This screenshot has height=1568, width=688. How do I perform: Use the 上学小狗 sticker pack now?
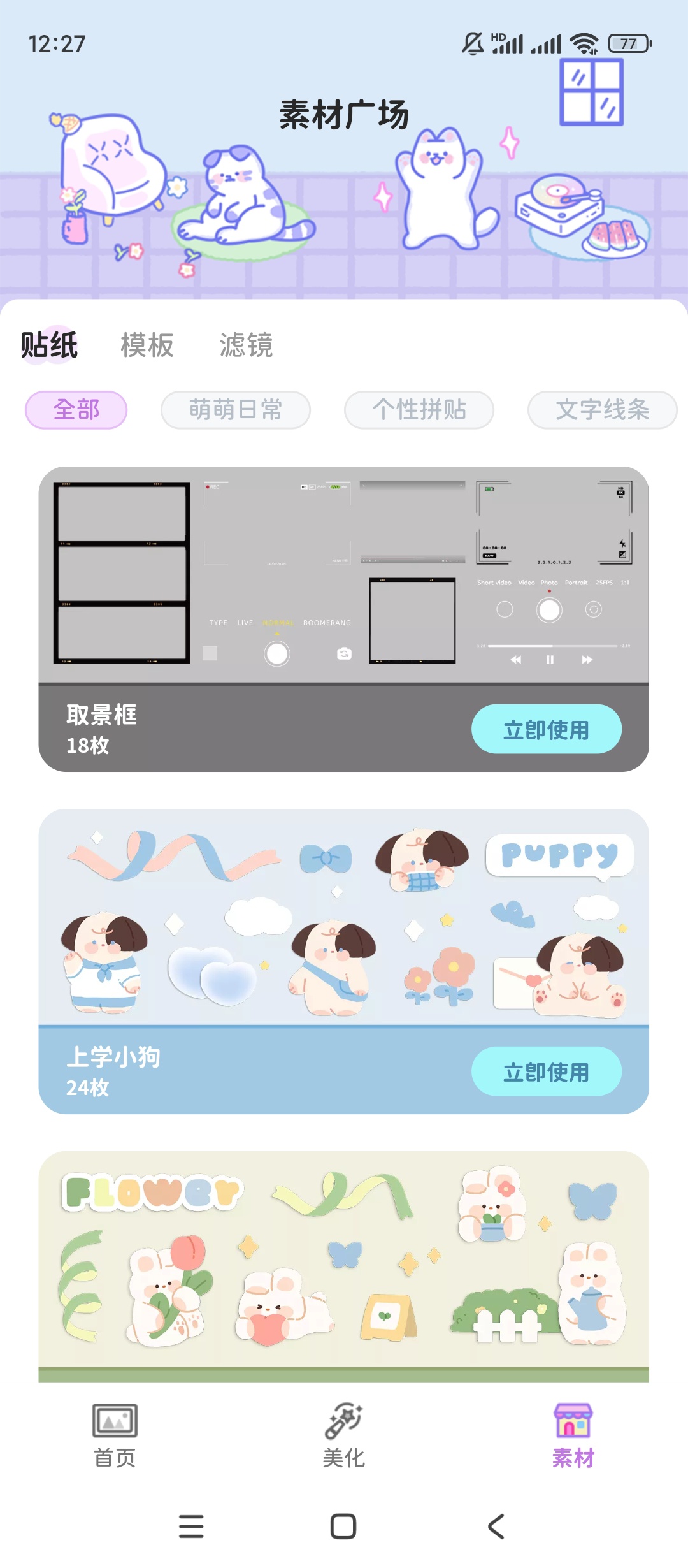(546, 1071)
